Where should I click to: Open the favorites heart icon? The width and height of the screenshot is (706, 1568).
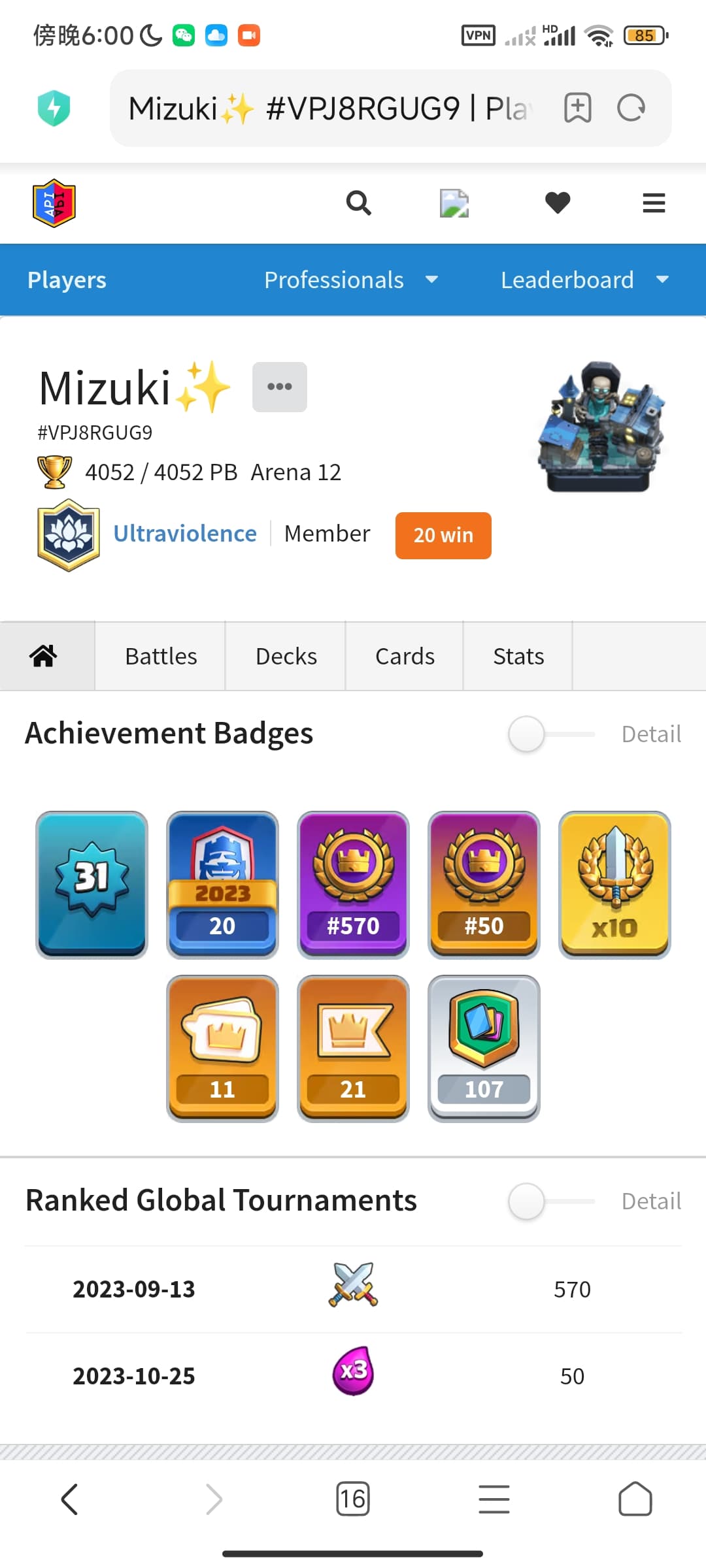coord(558,203)
